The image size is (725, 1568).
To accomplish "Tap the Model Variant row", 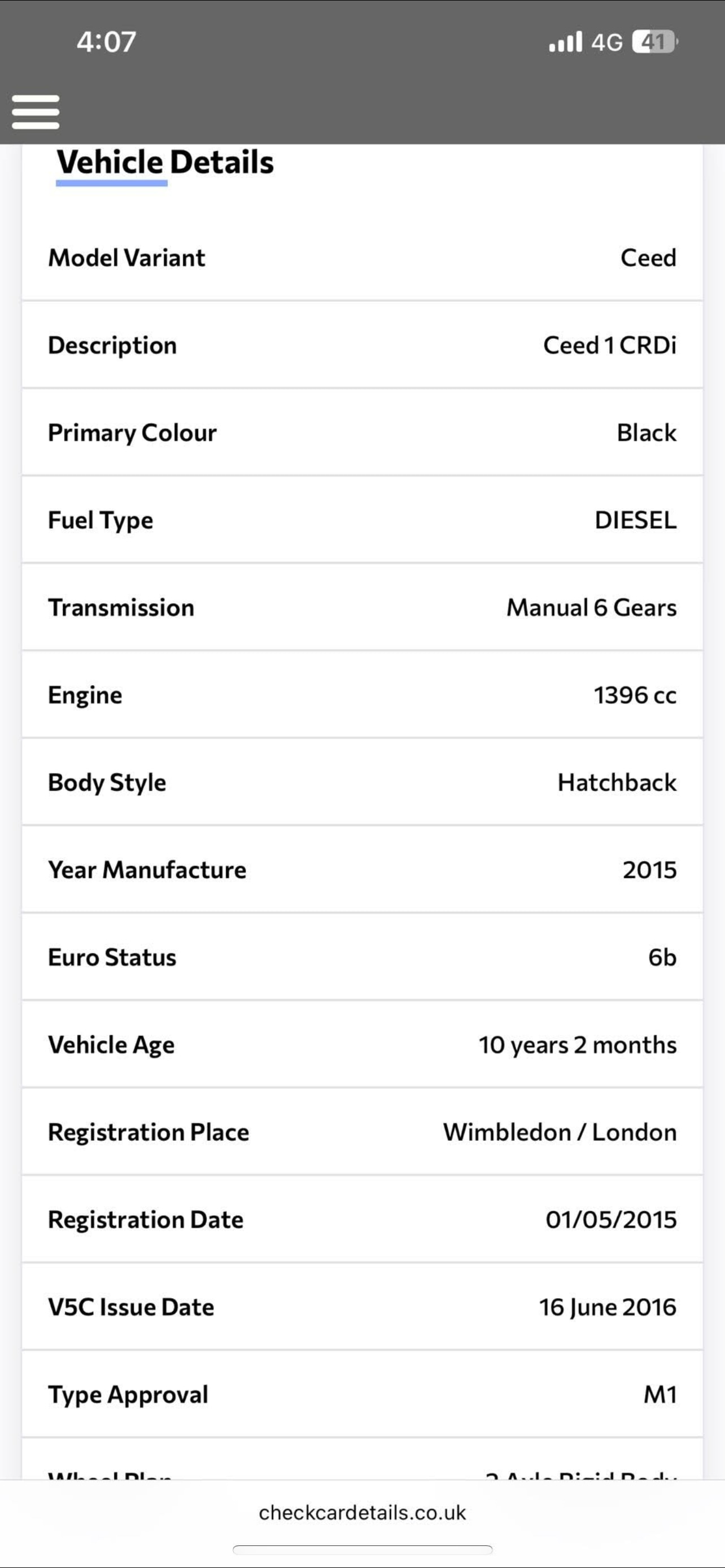I will [x=362, y=258].
